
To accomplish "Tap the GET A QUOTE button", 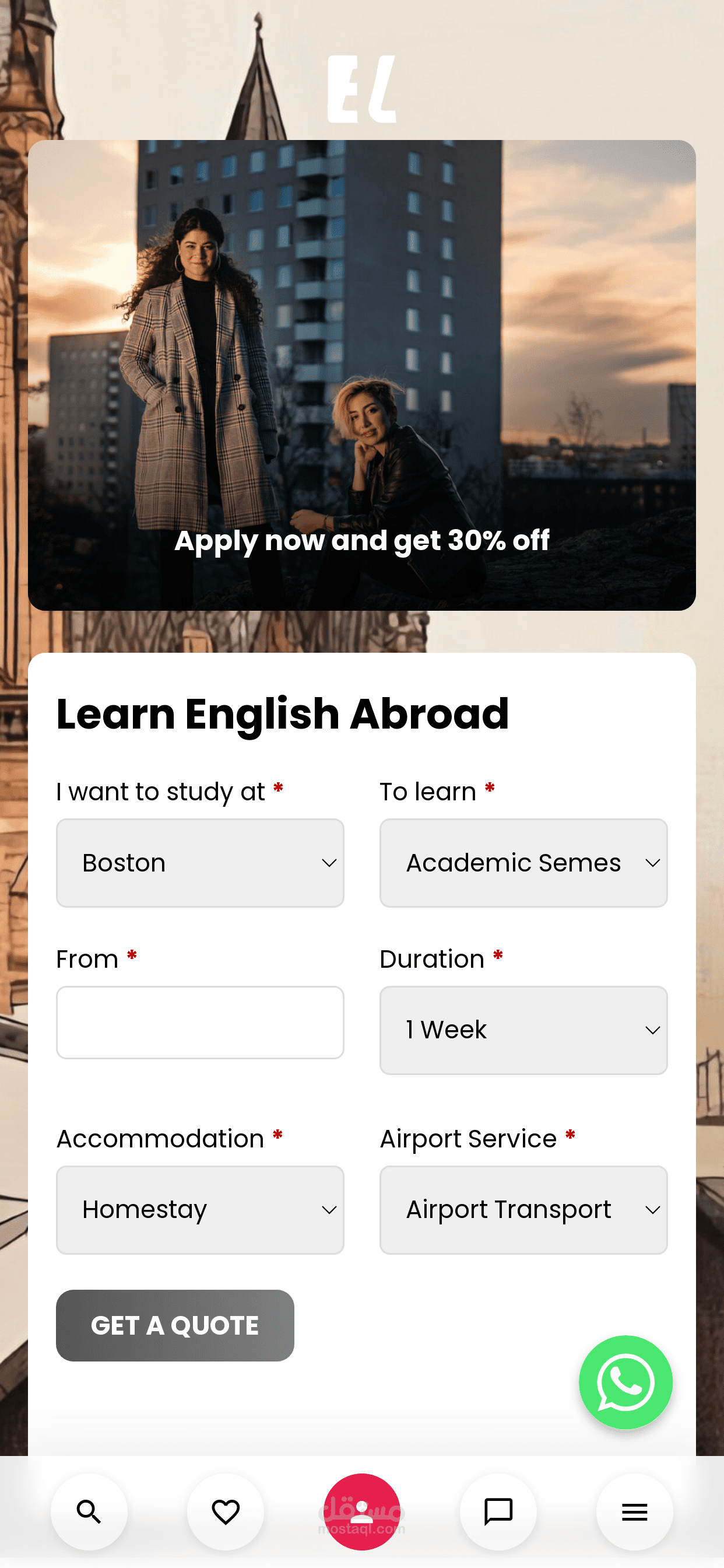I will [x=175, y=1325].
